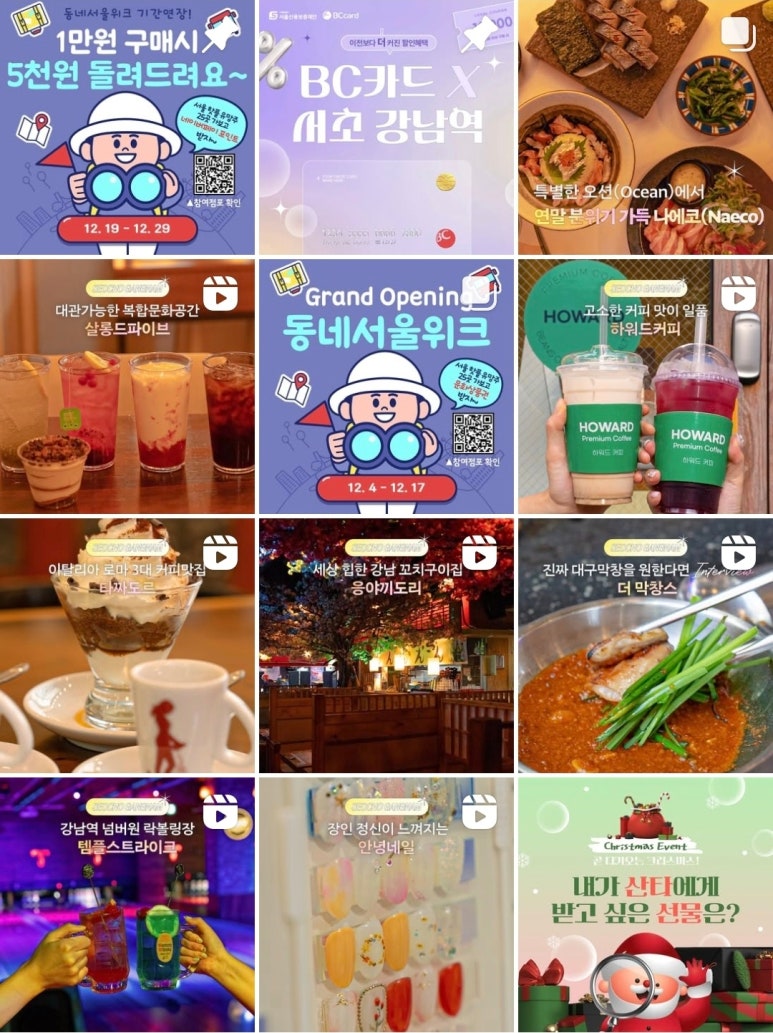Play the 타짜도르 coffee reel

tap(127, 645)
